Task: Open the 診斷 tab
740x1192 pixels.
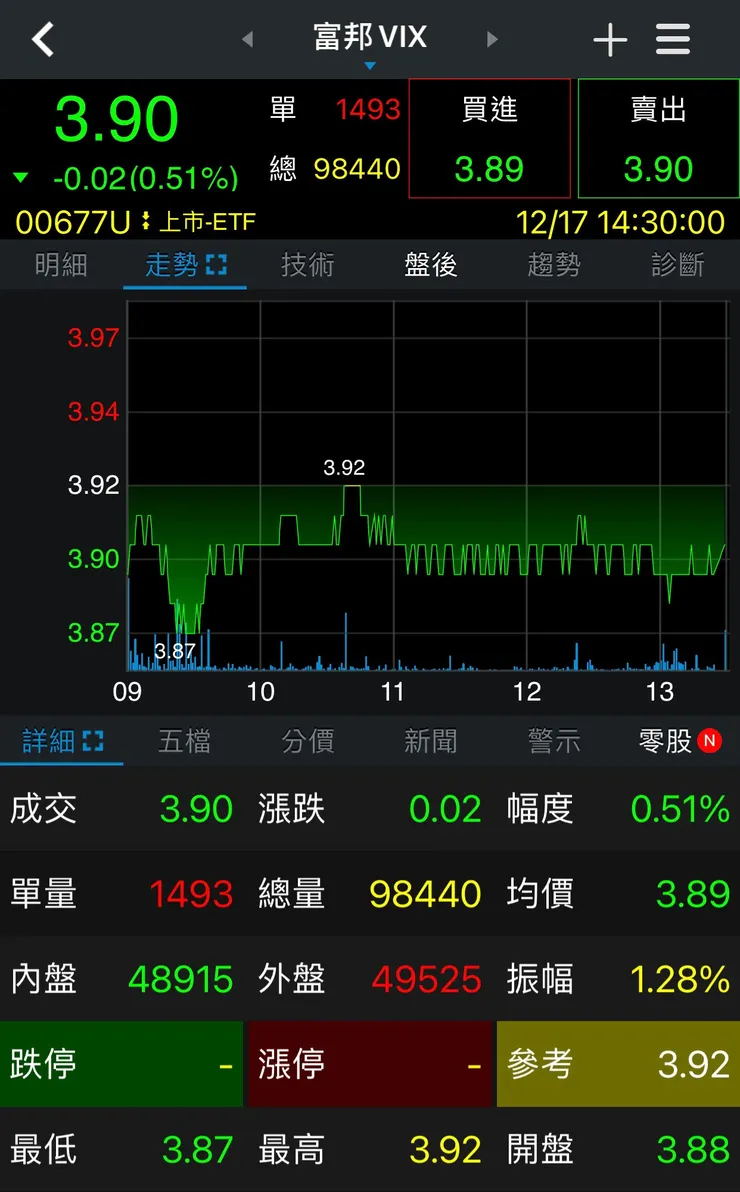Action: 677,267
